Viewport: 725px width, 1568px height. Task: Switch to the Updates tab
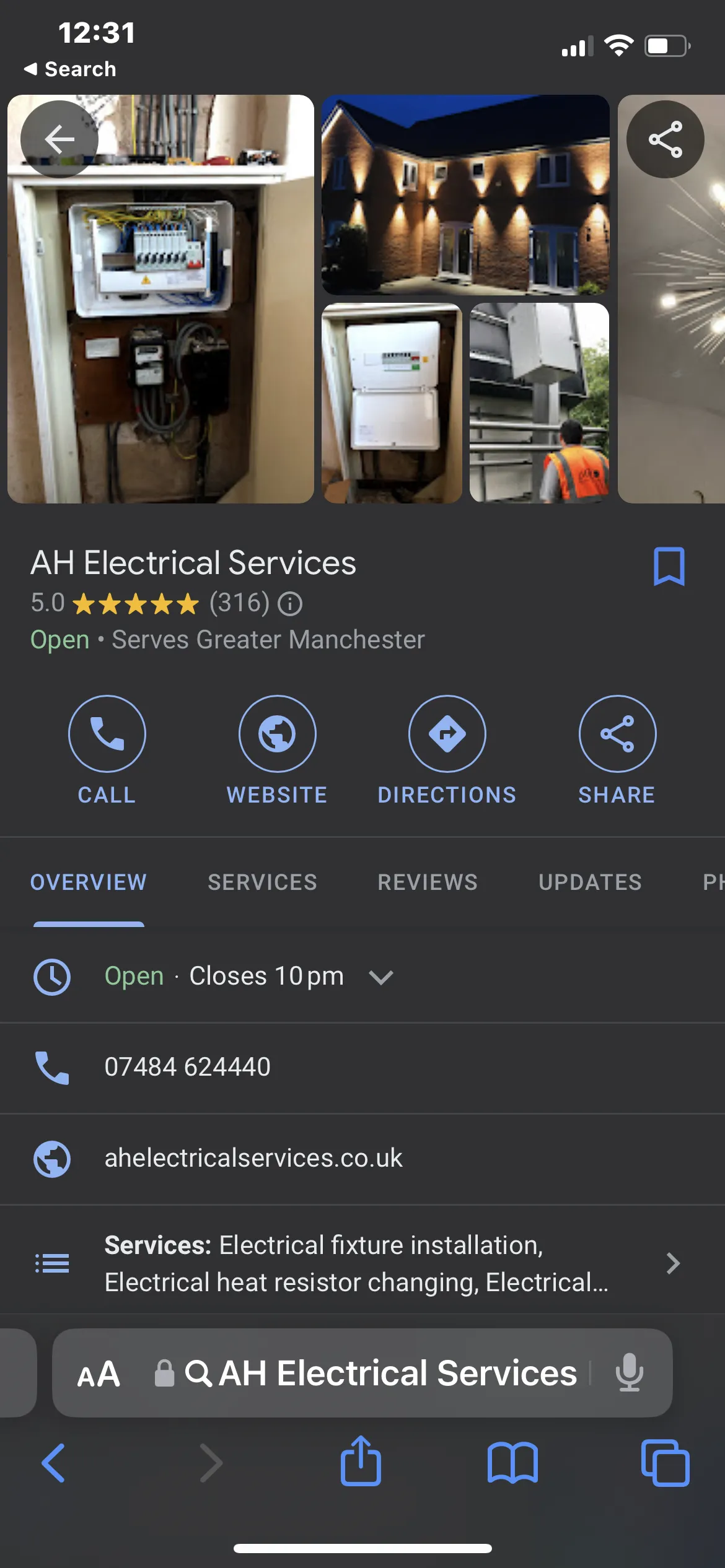(x=590, y=882)
